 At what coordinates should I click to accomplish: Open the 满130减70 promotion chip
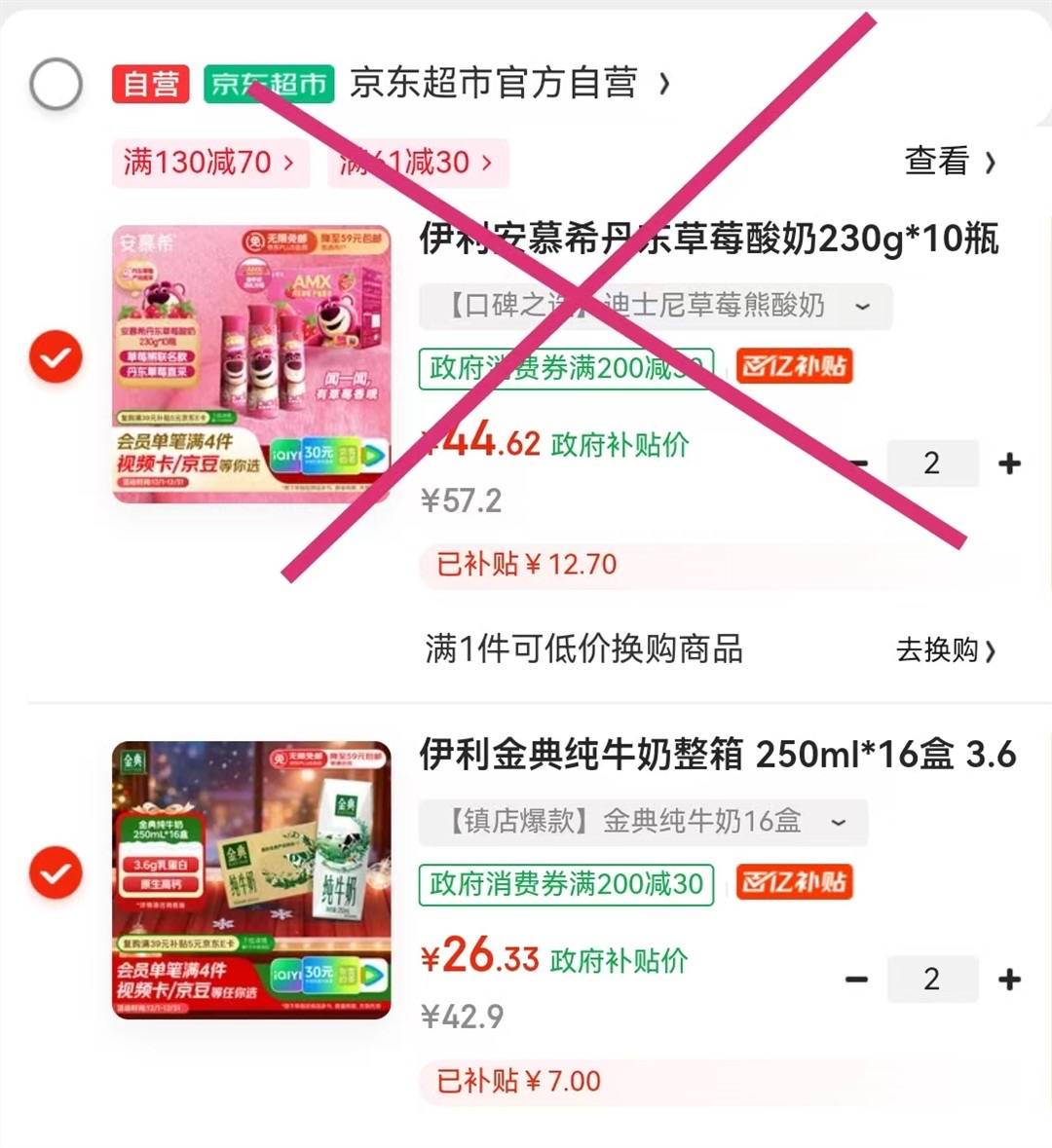[209, 163]
